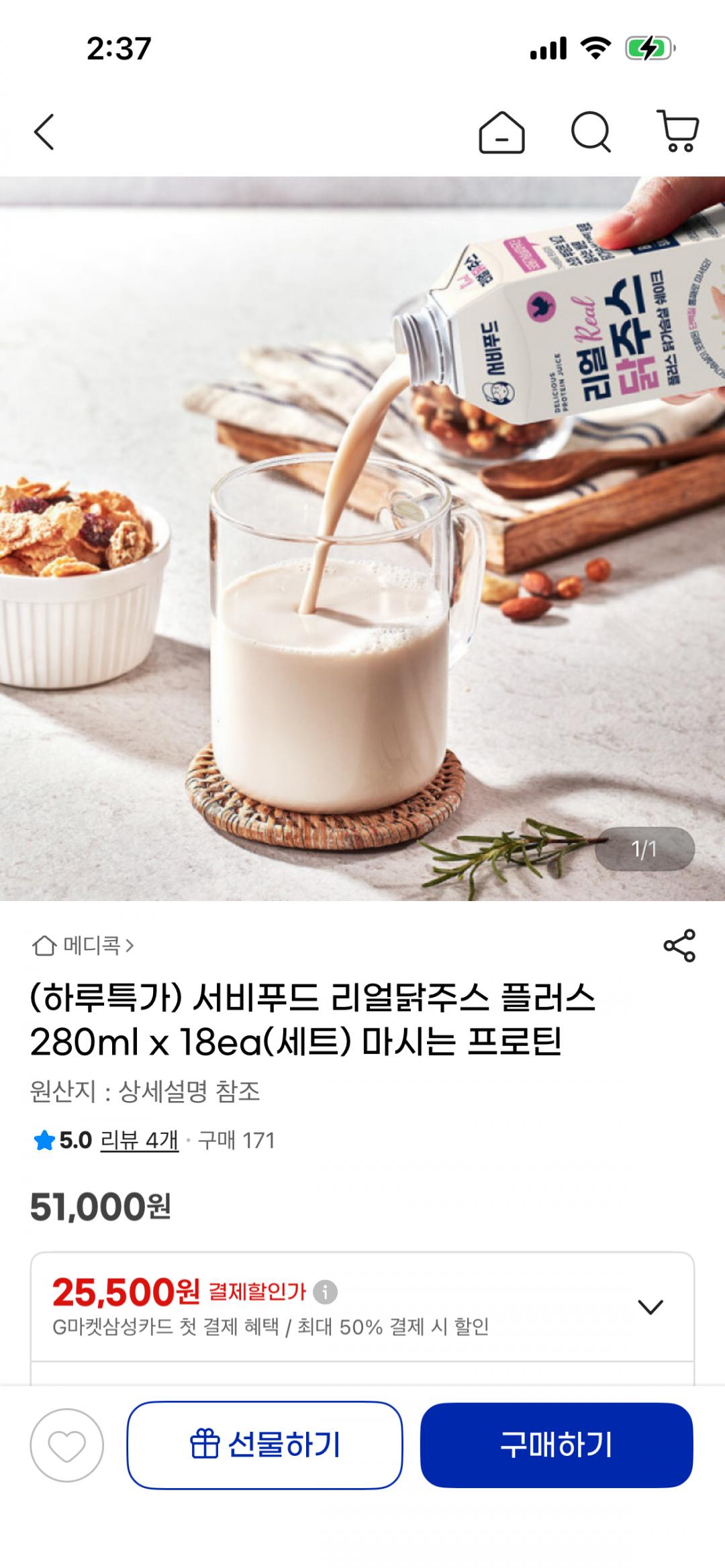725x1568 pixels.
Task: Open the 리뷰 4개 reviews link
Action: point(139,1140)
